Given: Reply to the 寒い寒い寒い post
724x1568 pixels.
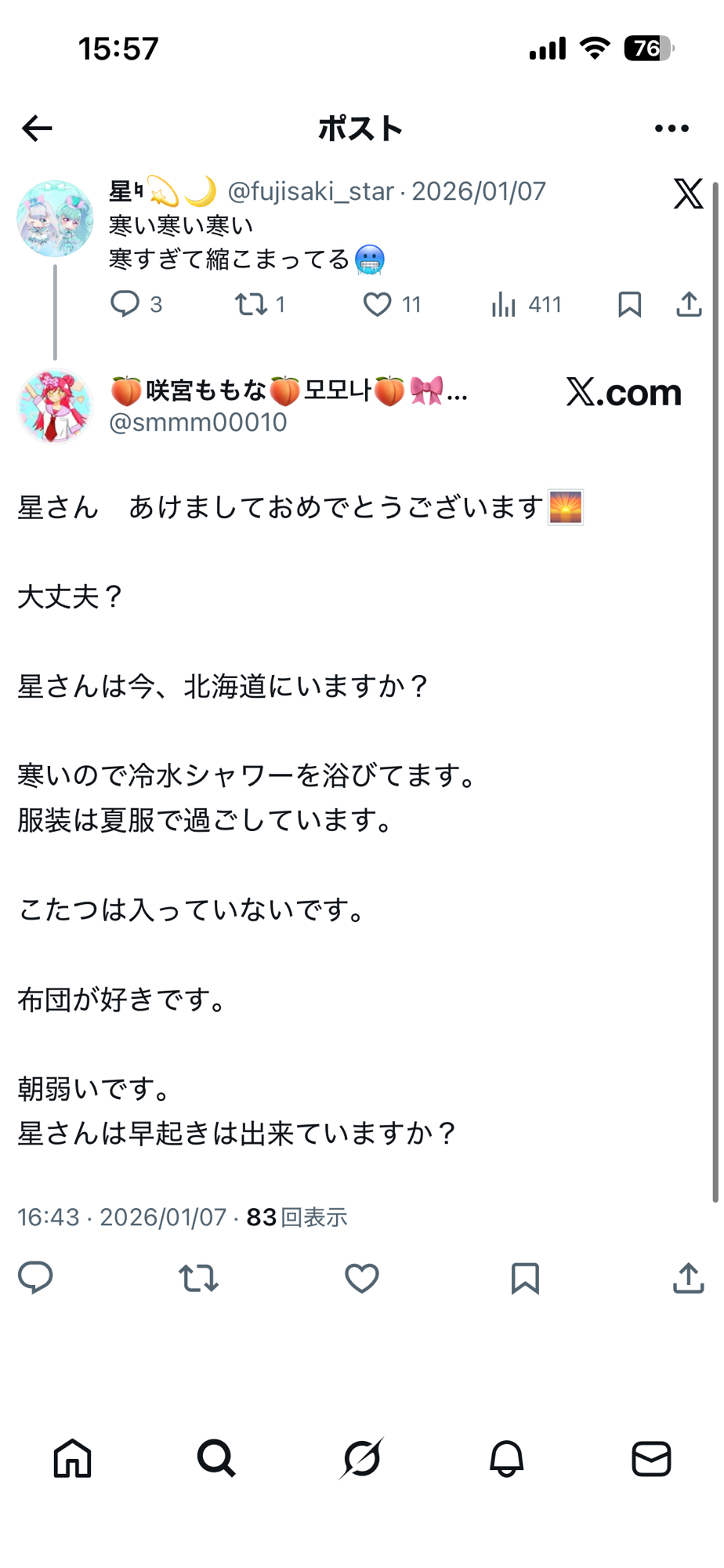Looking at the screenshot, I should tap(125, 304).
